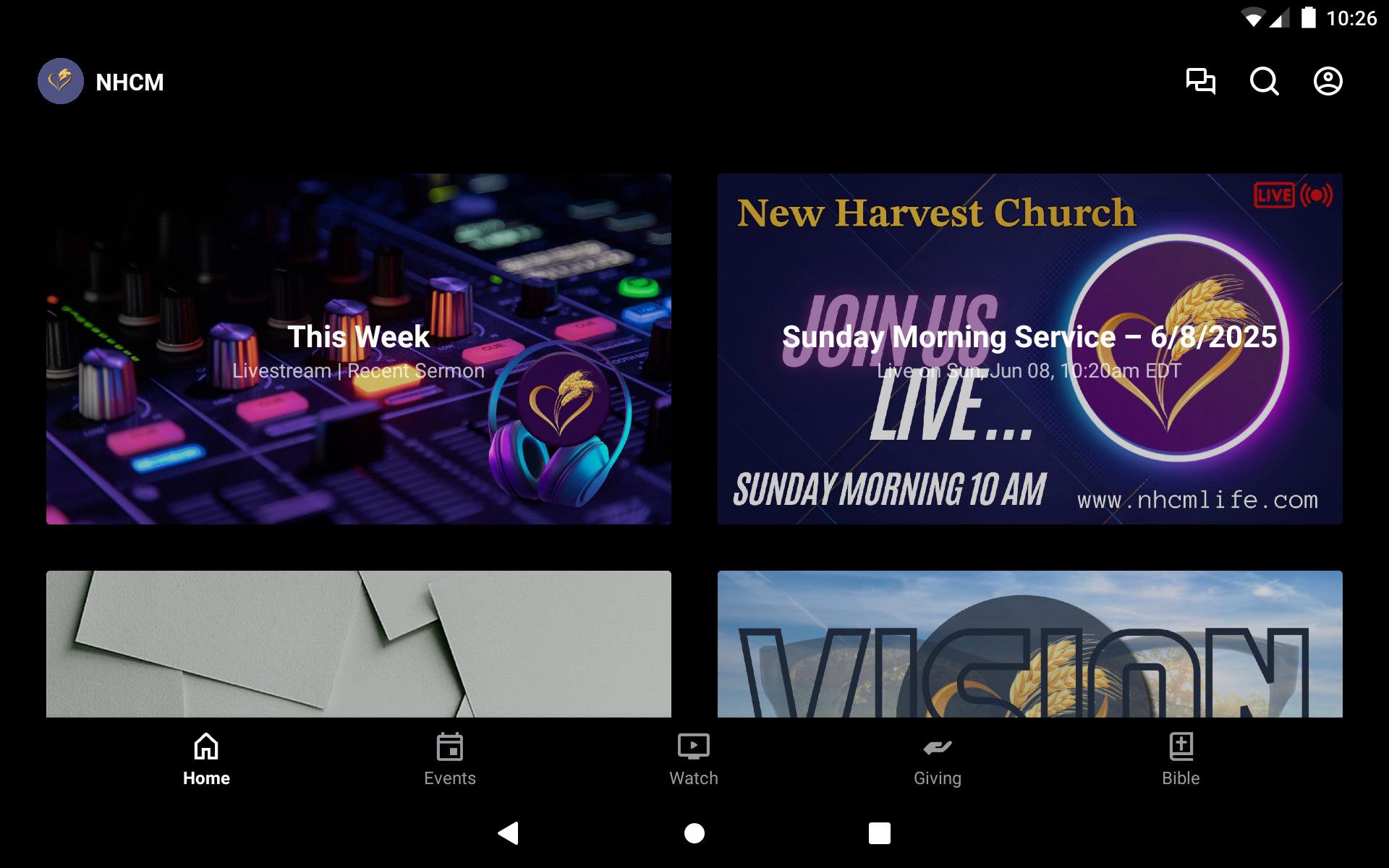Tap the system recent apps button
This screenshot has width=1389, height=868.
(879, 833)
